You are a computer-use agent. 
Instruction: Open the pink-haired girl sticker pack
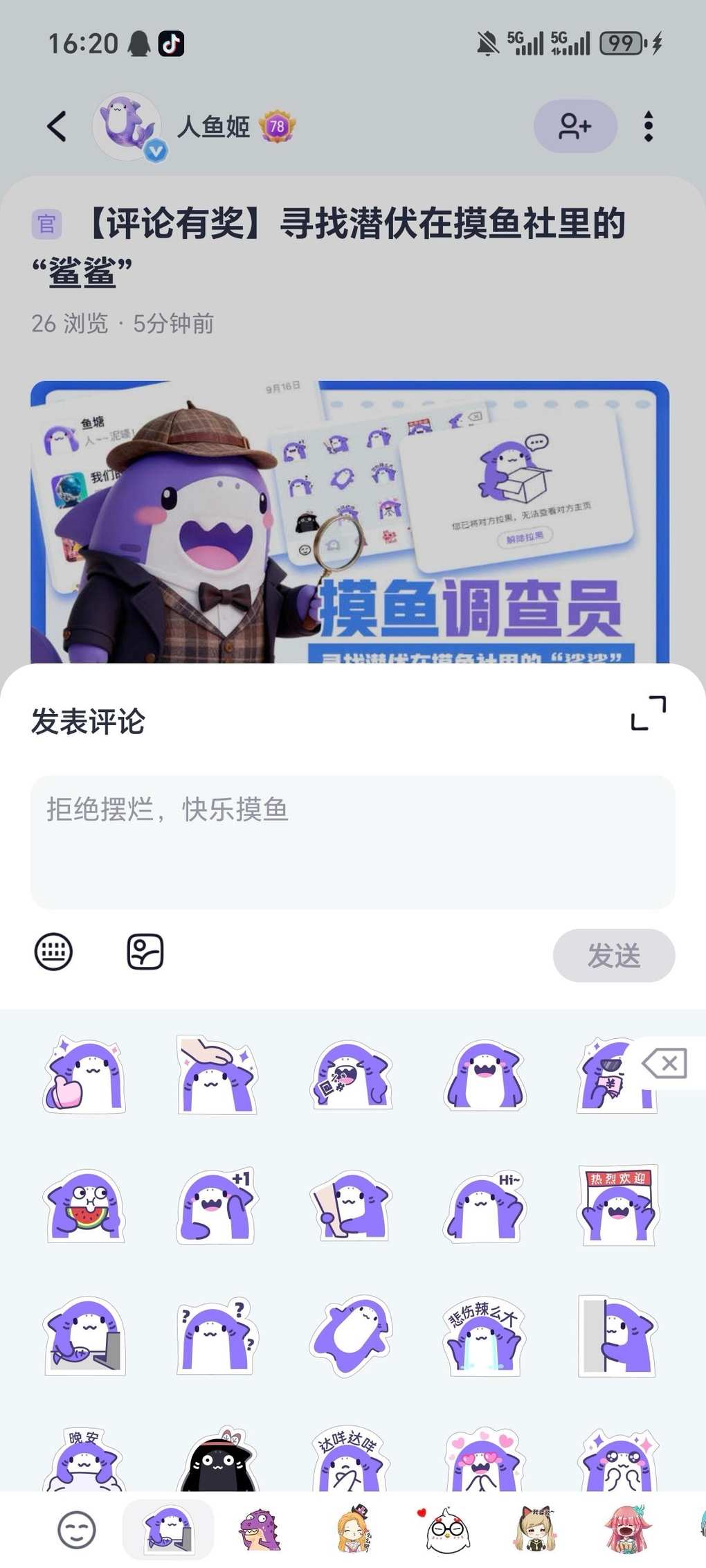624,1529
